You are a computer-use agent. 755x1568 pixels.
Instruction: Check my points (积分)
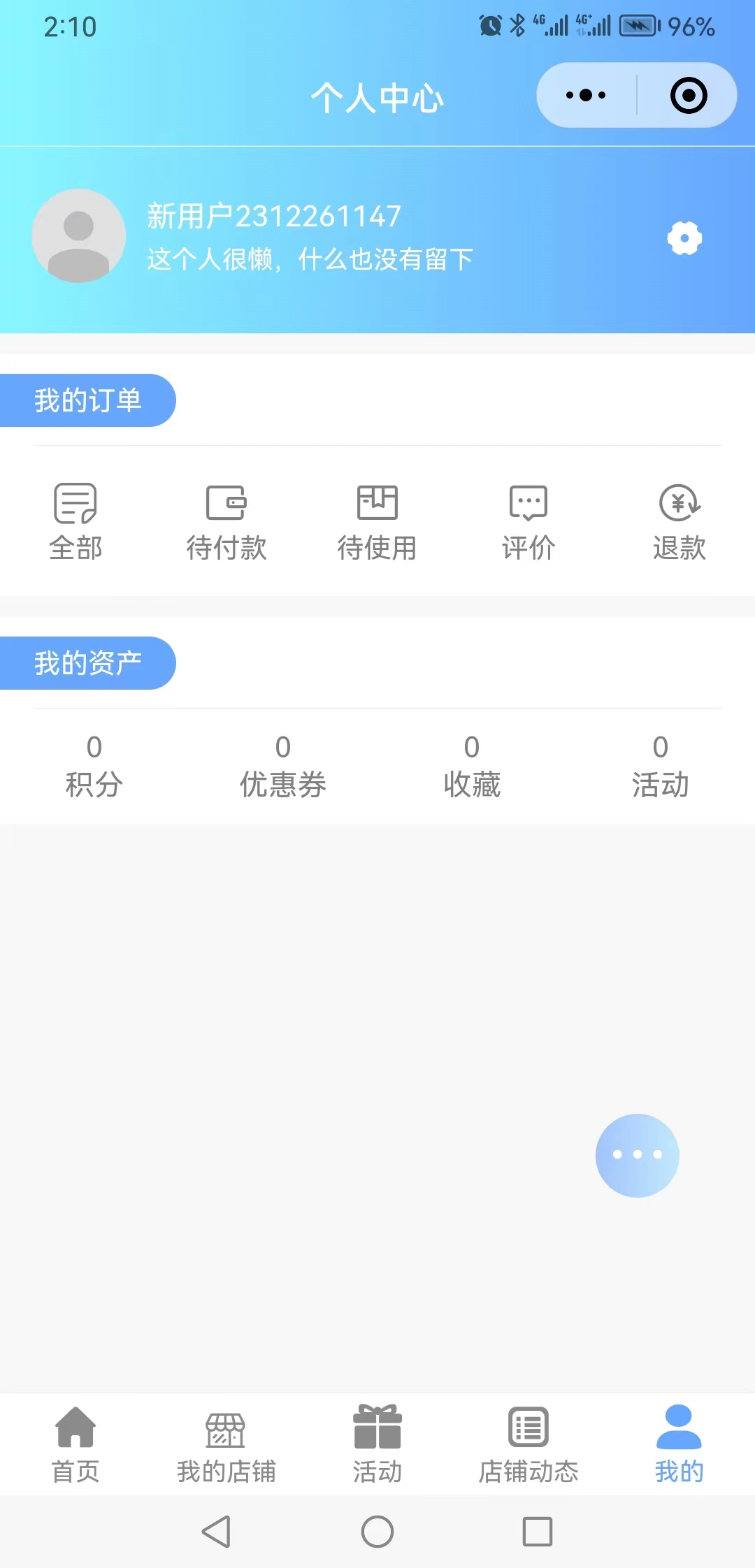94,766
